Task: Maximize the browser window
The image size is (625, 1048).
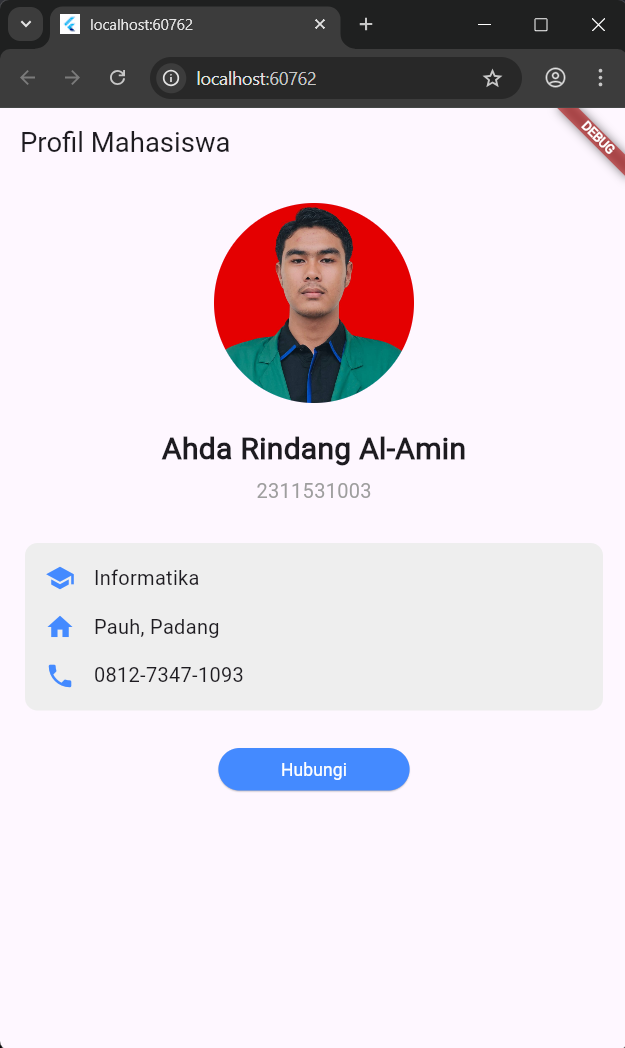Action: (541, 25)
